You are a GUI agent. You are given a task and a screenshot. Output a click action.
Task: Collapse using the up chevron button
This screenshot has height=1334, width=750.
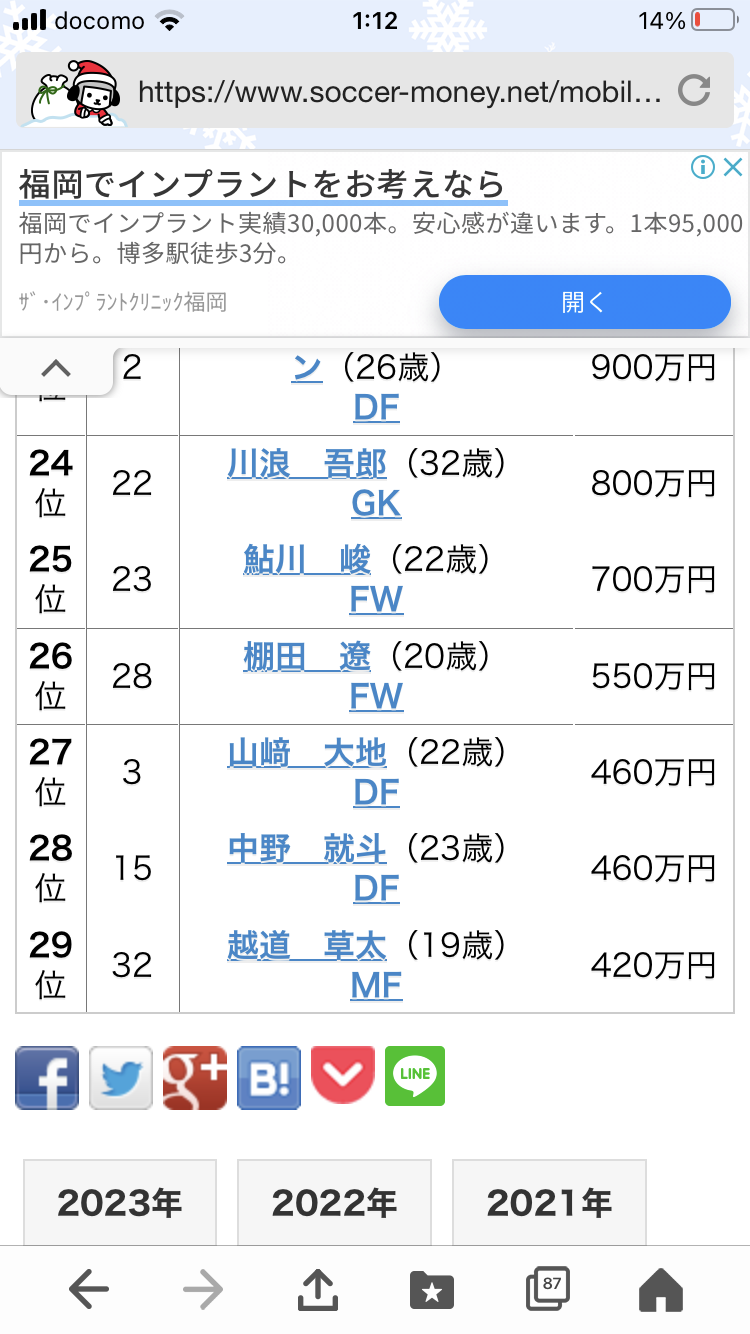56,369
